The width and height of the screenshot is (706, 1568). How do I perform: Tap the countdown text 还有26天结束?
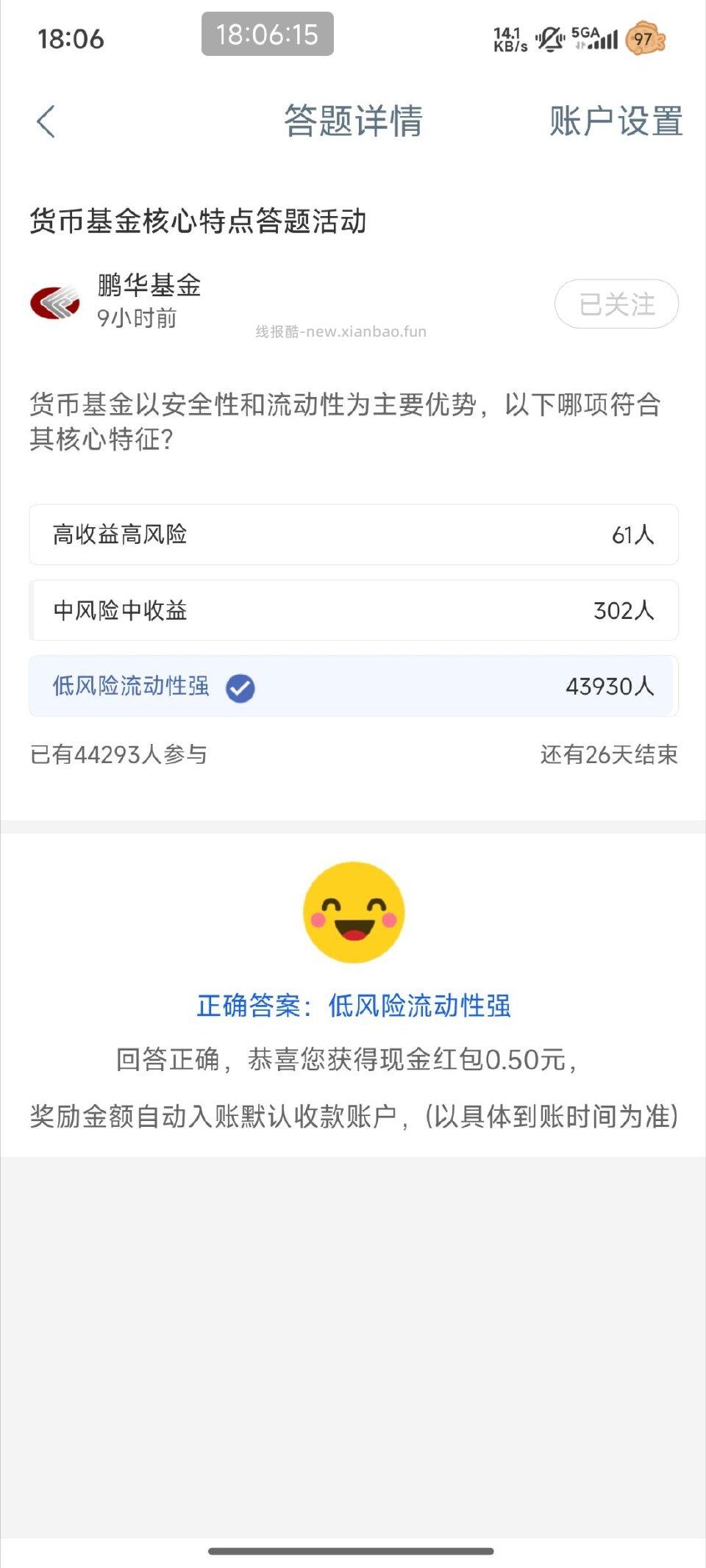[608, 754]
